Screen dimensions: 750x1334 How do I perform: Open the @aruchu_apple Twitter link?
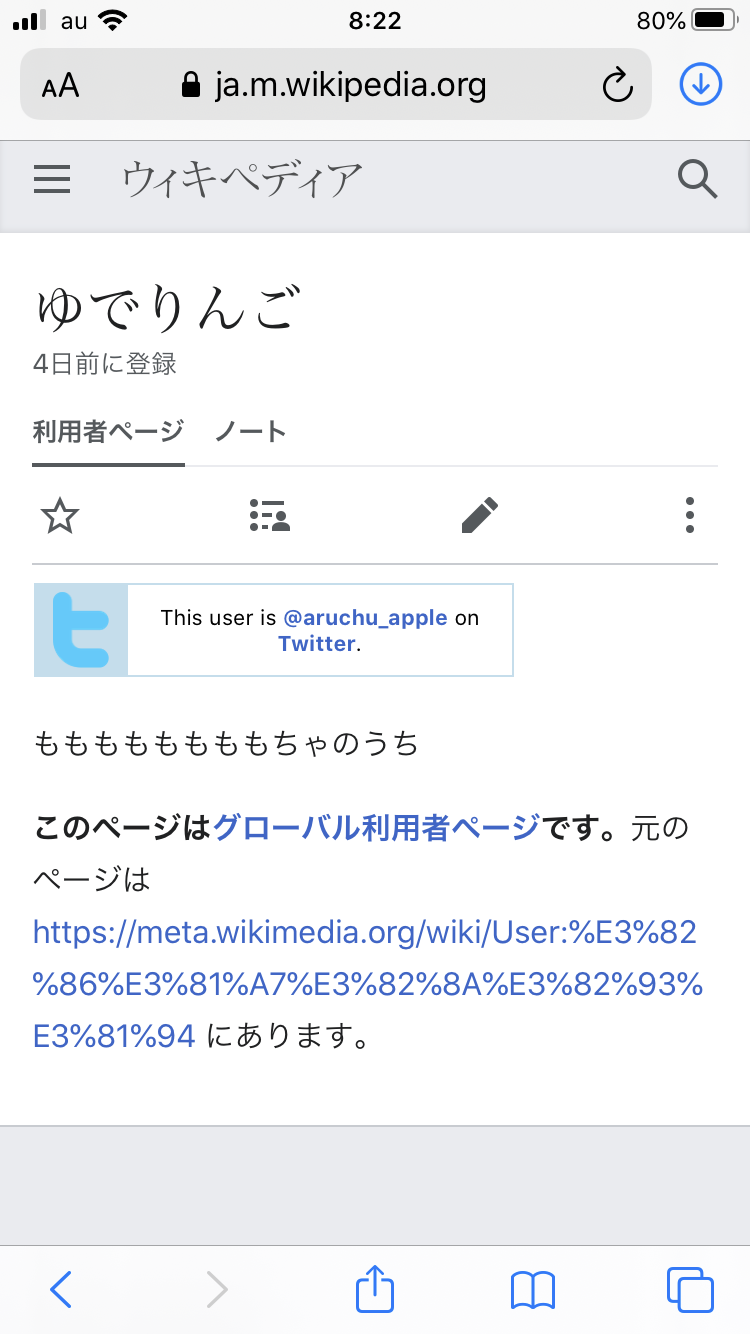tap(365, 618)
